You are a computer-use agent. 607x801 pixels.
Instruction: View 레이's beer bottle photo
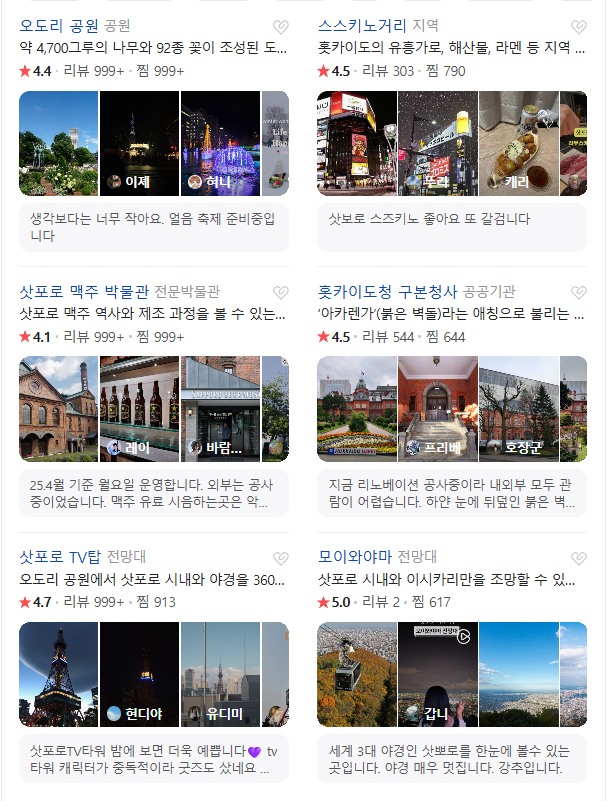tap(139, 409)
